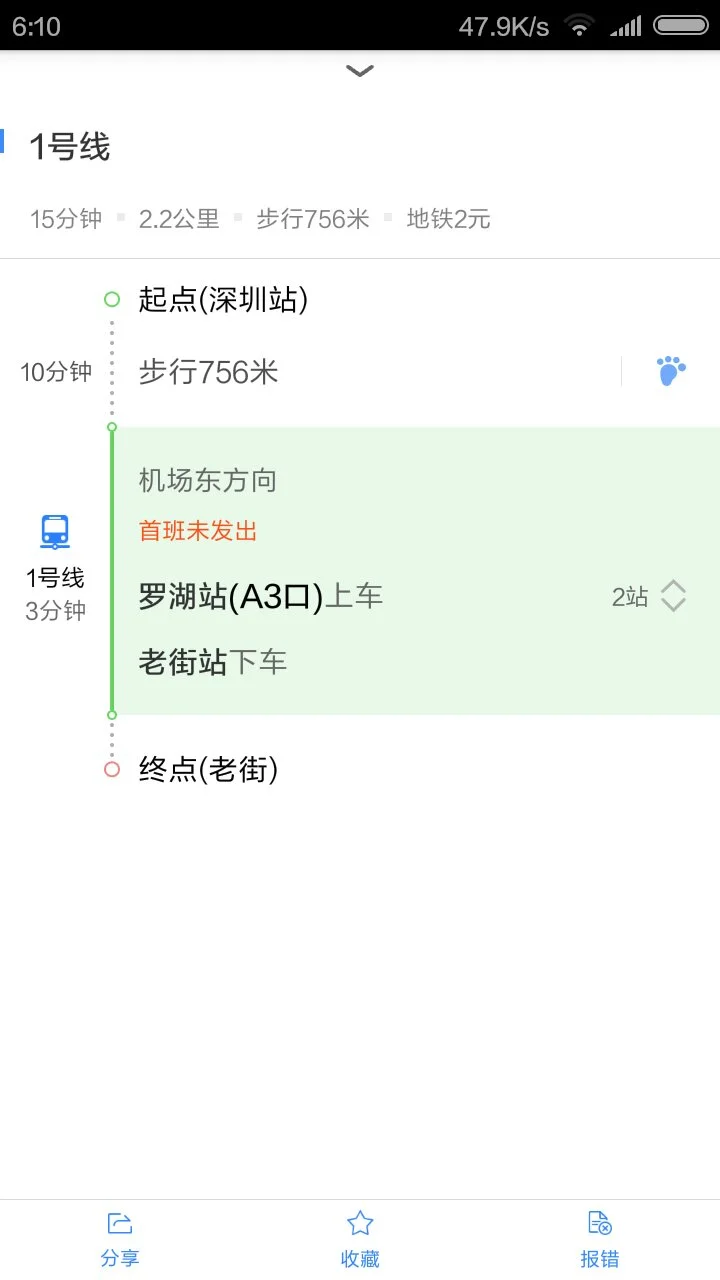Select the subway train icon for 1号线
Screen dimensions: 720x1280
[53, 532]
